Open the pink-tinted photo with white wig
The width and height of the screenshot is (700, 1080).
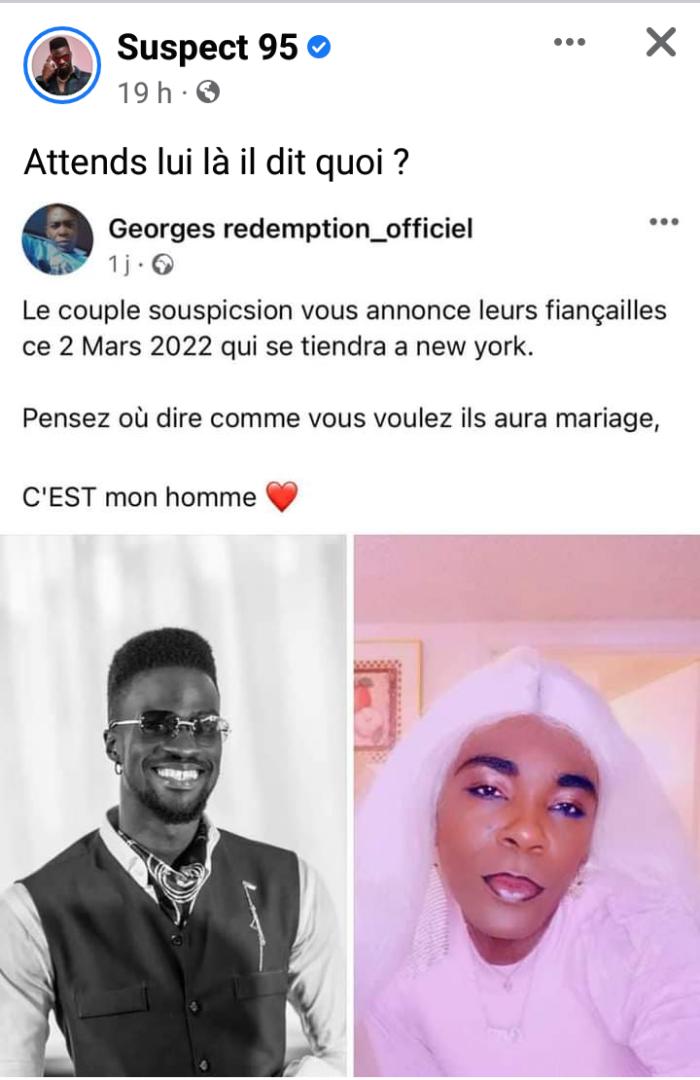[527, 805]
